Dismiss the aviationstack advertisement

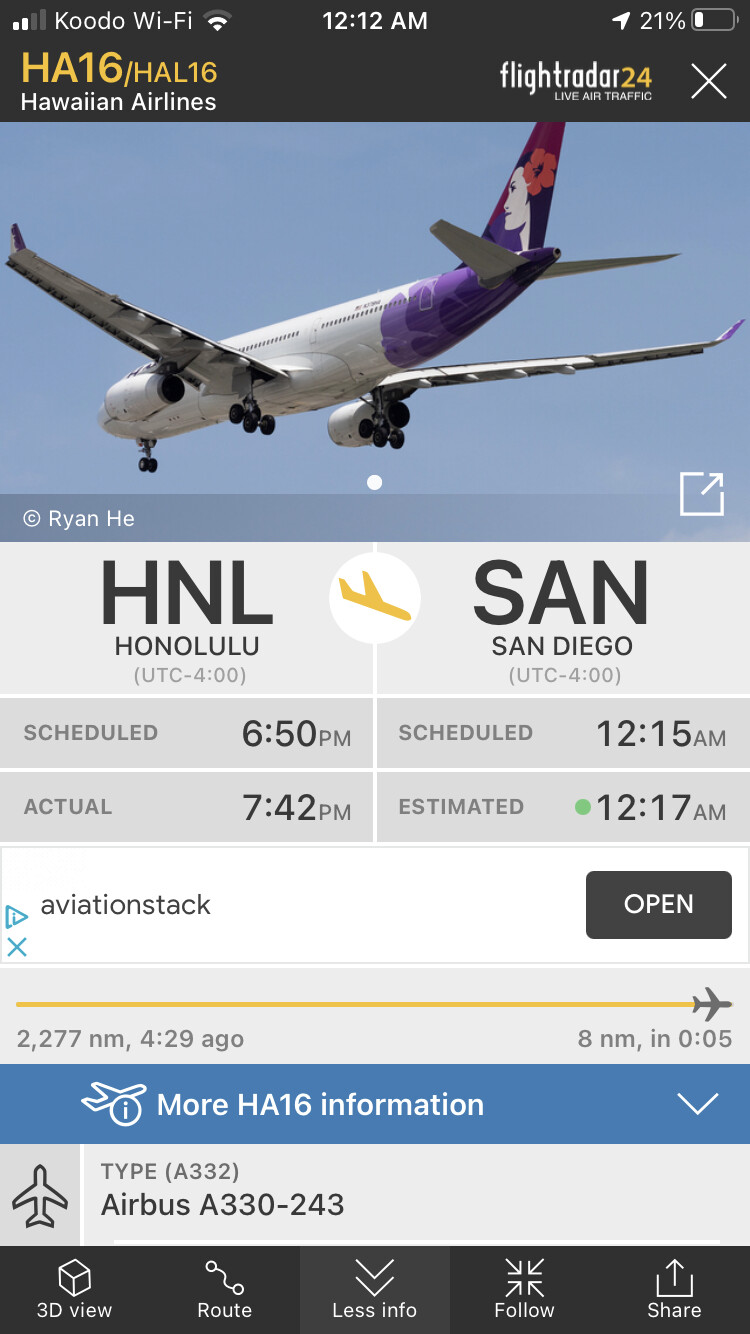point(17,946)
